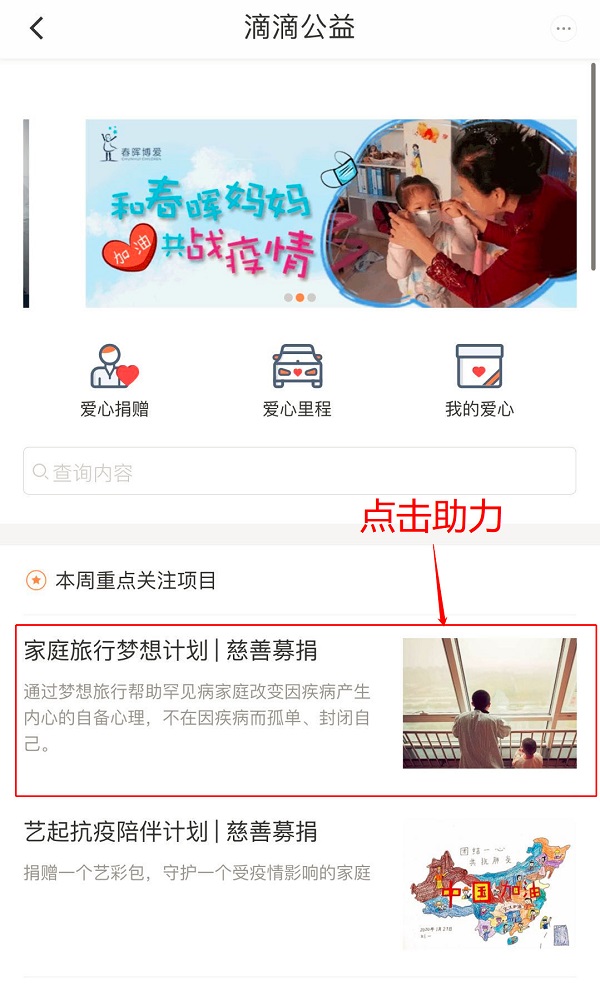Open the three-dot overflow menu
600x986 pixels.
[564, 28]
